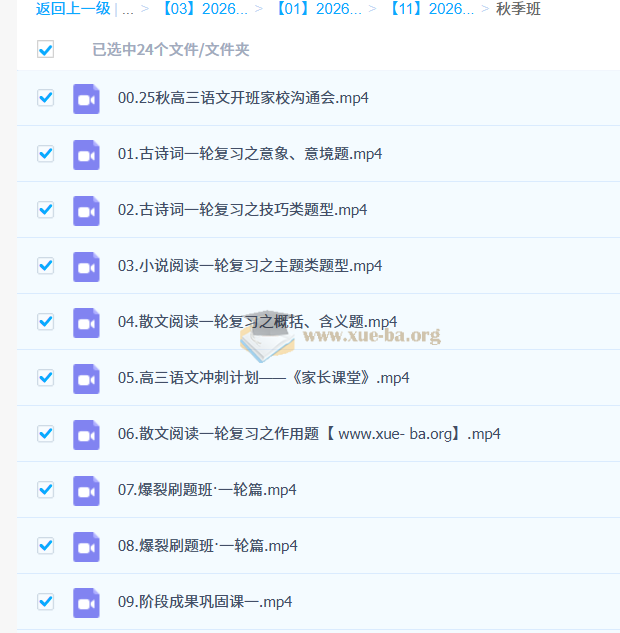Screen dimensions: 620x633
Task: Open 06.散文阅读一轮复习之作用题 video
Action: (309, 434)
